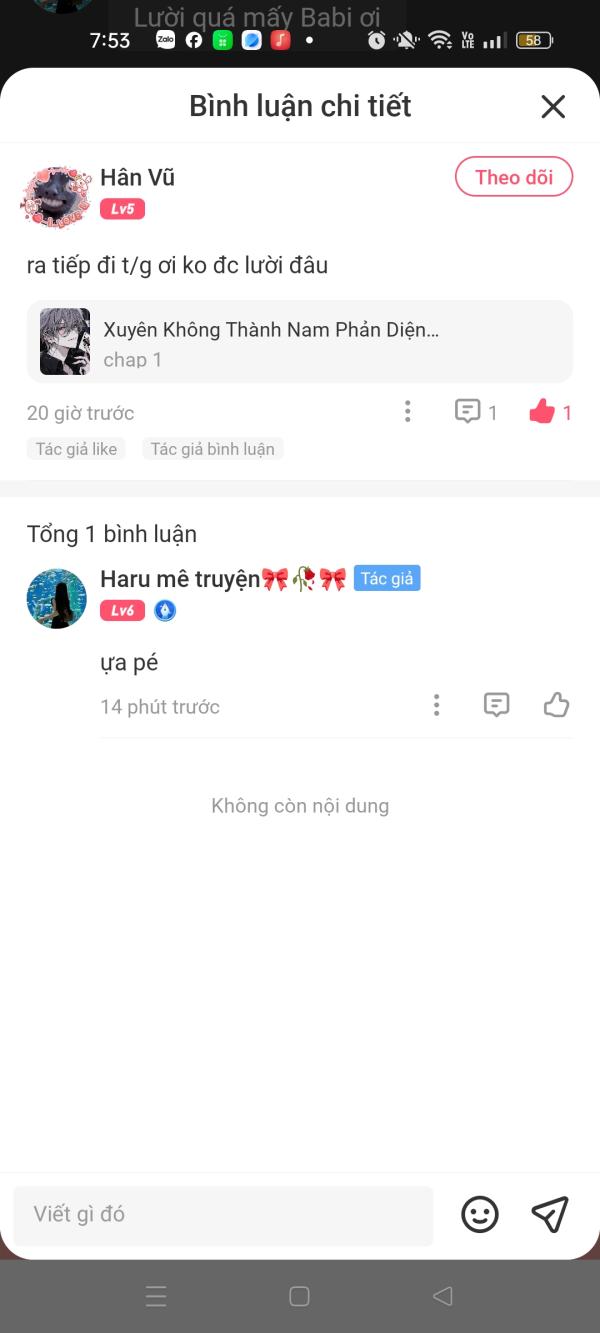
Task: Open Xuyên Không Thành Nam Phản Diện story card
Action: [300, 342]
